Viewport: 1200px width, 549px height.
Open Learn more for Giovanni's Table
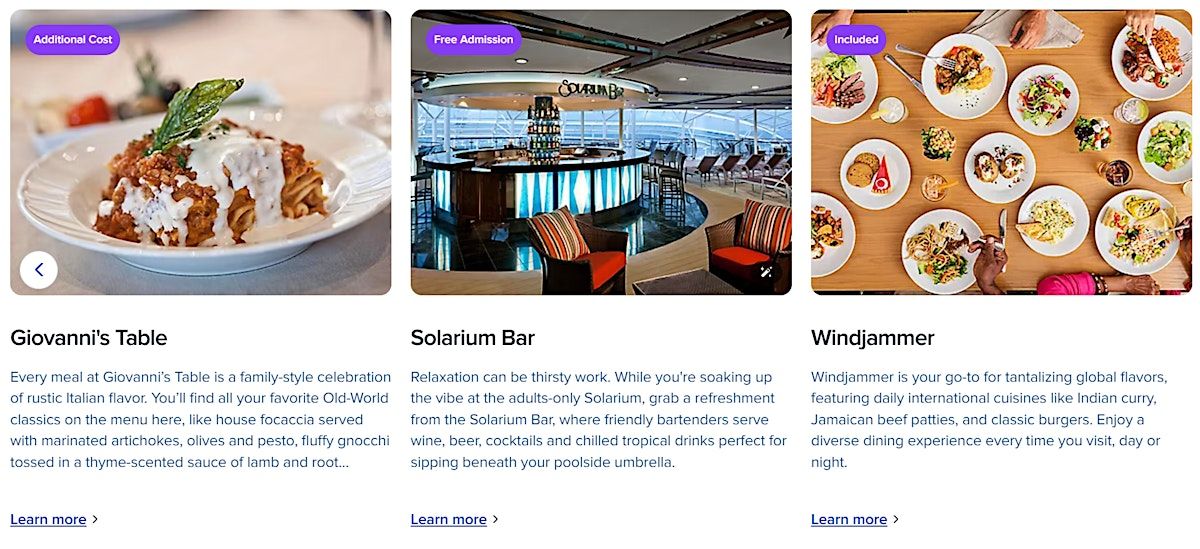tap(49, 519)
